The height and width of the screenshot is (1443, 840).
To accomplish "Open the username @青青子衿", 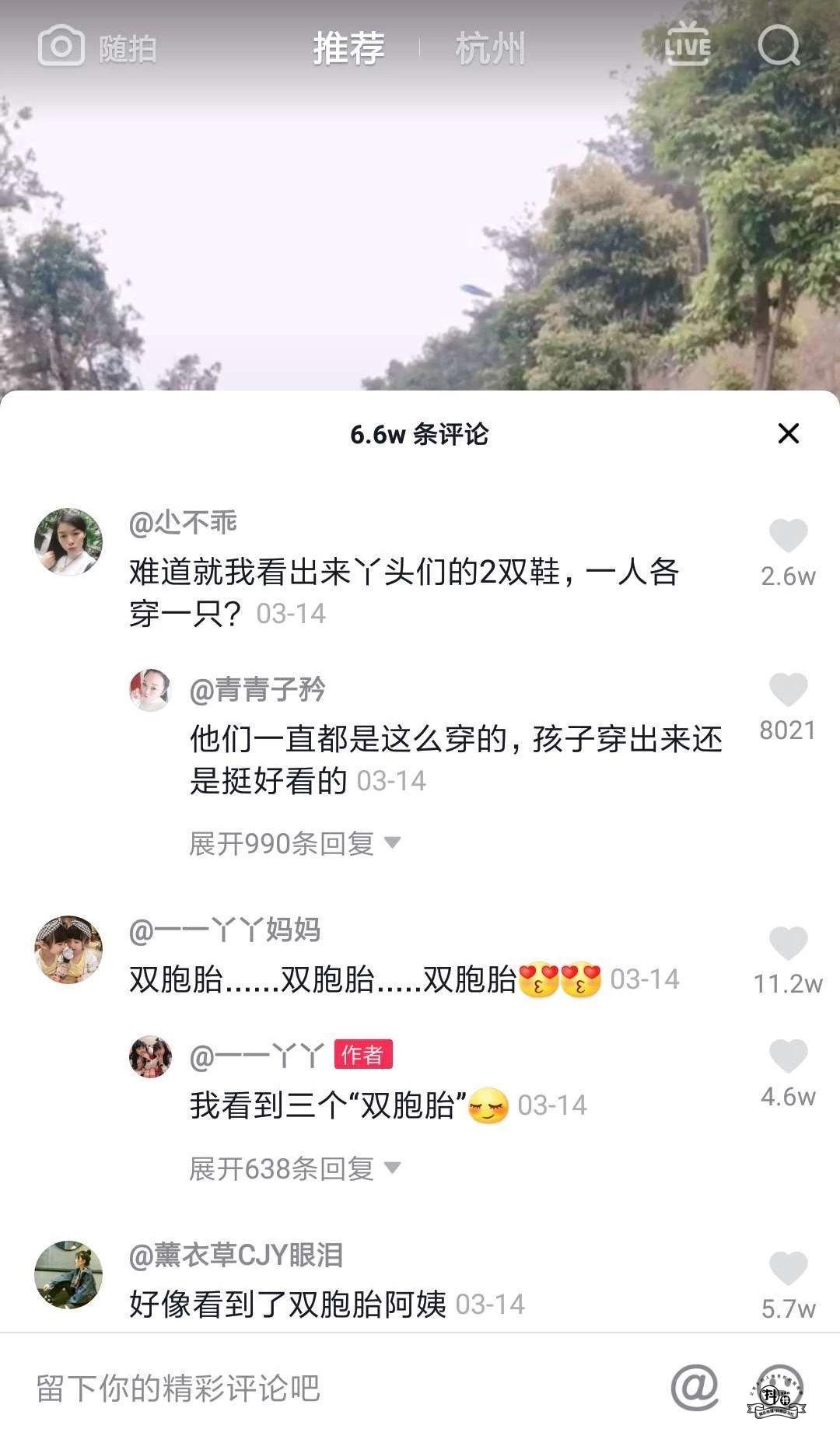I will tap(257, 690).
